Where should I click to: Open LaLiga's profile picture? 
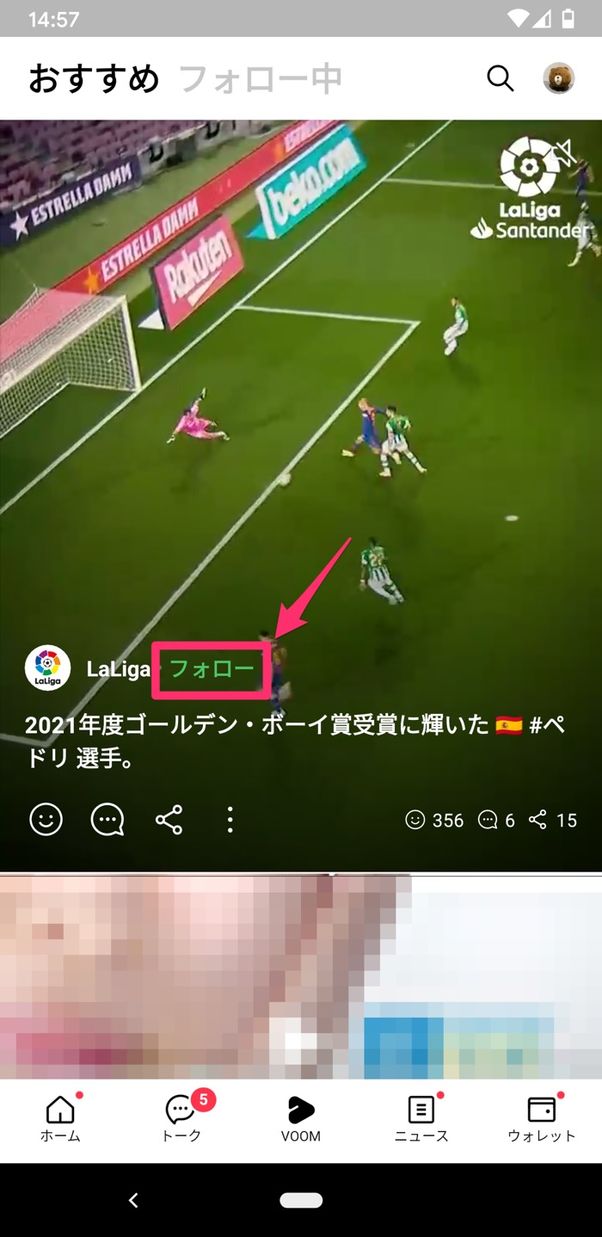click(x=47, y=669)
